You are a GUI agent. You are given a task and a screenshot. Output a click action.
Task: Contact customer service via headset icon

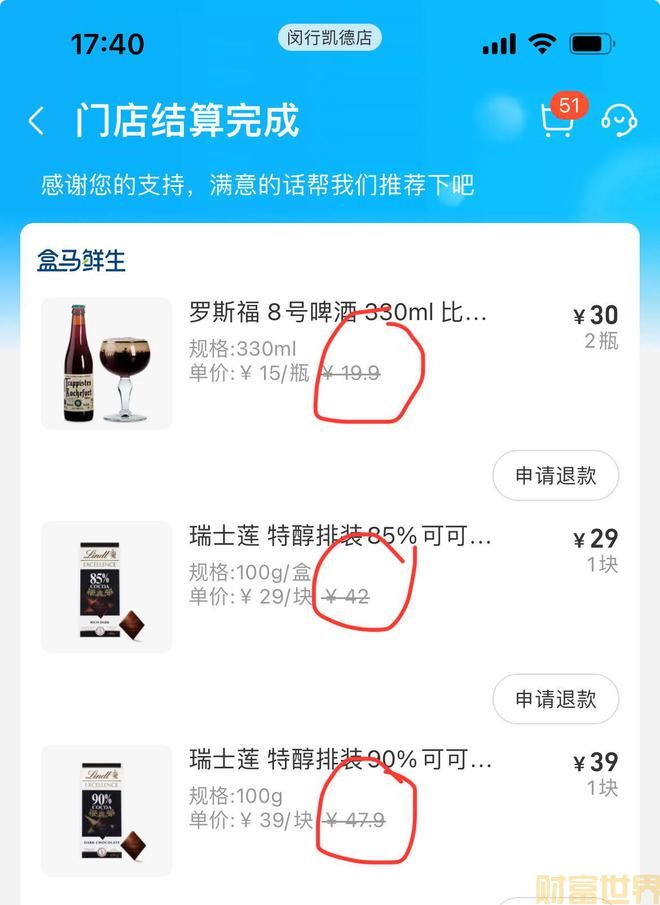(x=619, y=121)
